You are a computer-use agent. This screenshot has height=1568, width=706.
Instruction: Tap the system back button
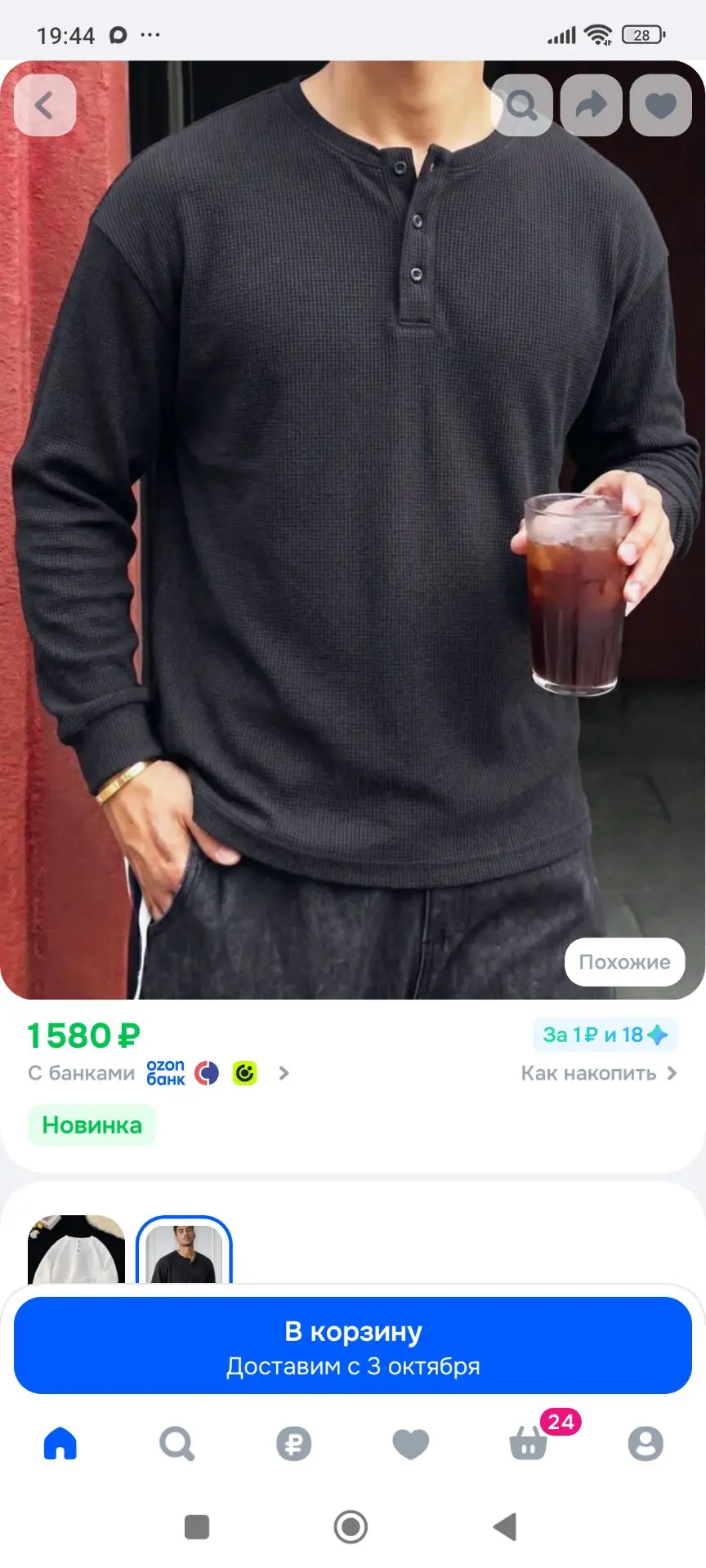[x=506, y=1526]
